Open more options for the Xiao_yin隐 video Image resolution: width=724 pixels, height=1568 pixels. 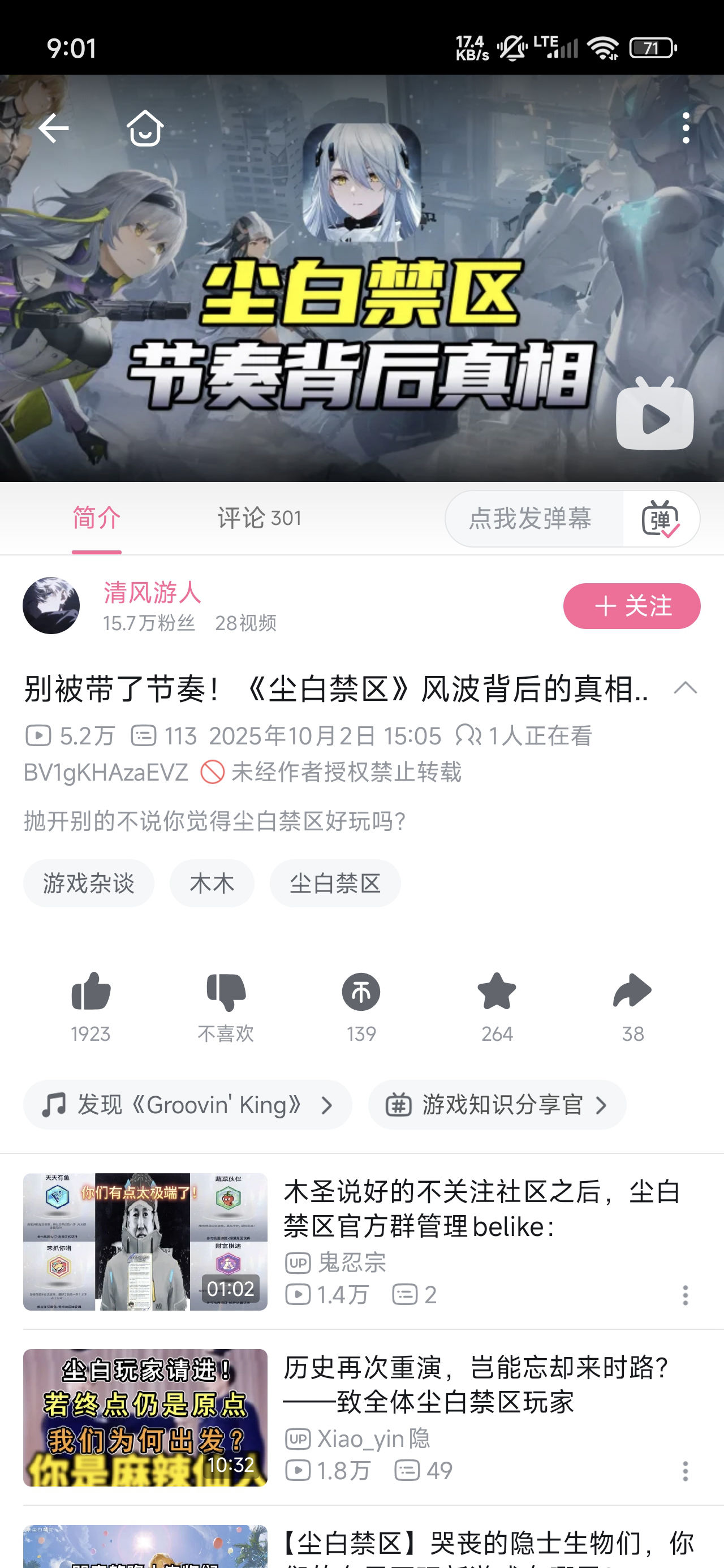click(x=685, y=1471)
